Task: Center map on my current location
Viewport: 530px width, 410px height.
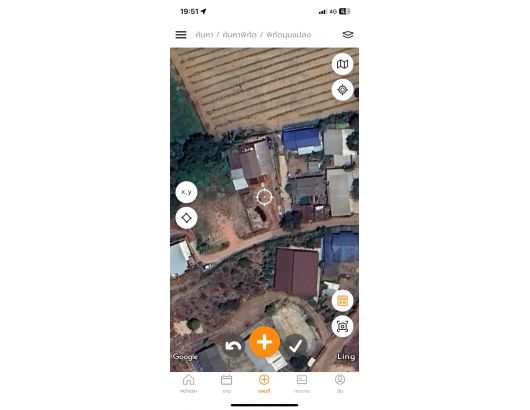Action: (342, 90)
